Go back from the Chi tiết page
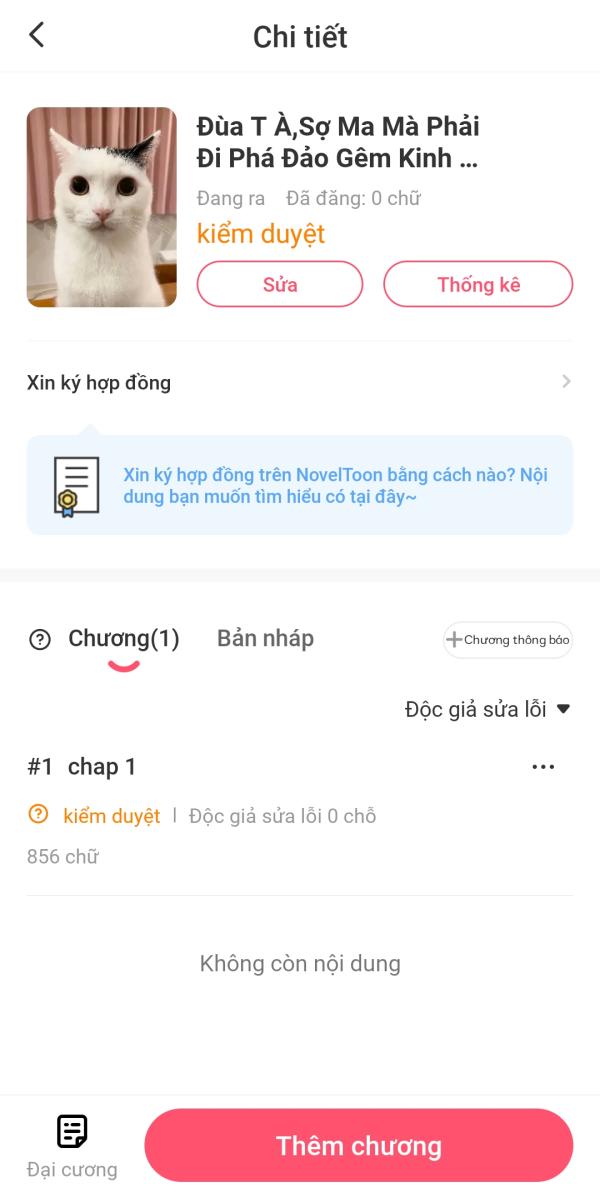Screen dimensions: 600x1193 [x=37, y=36]
